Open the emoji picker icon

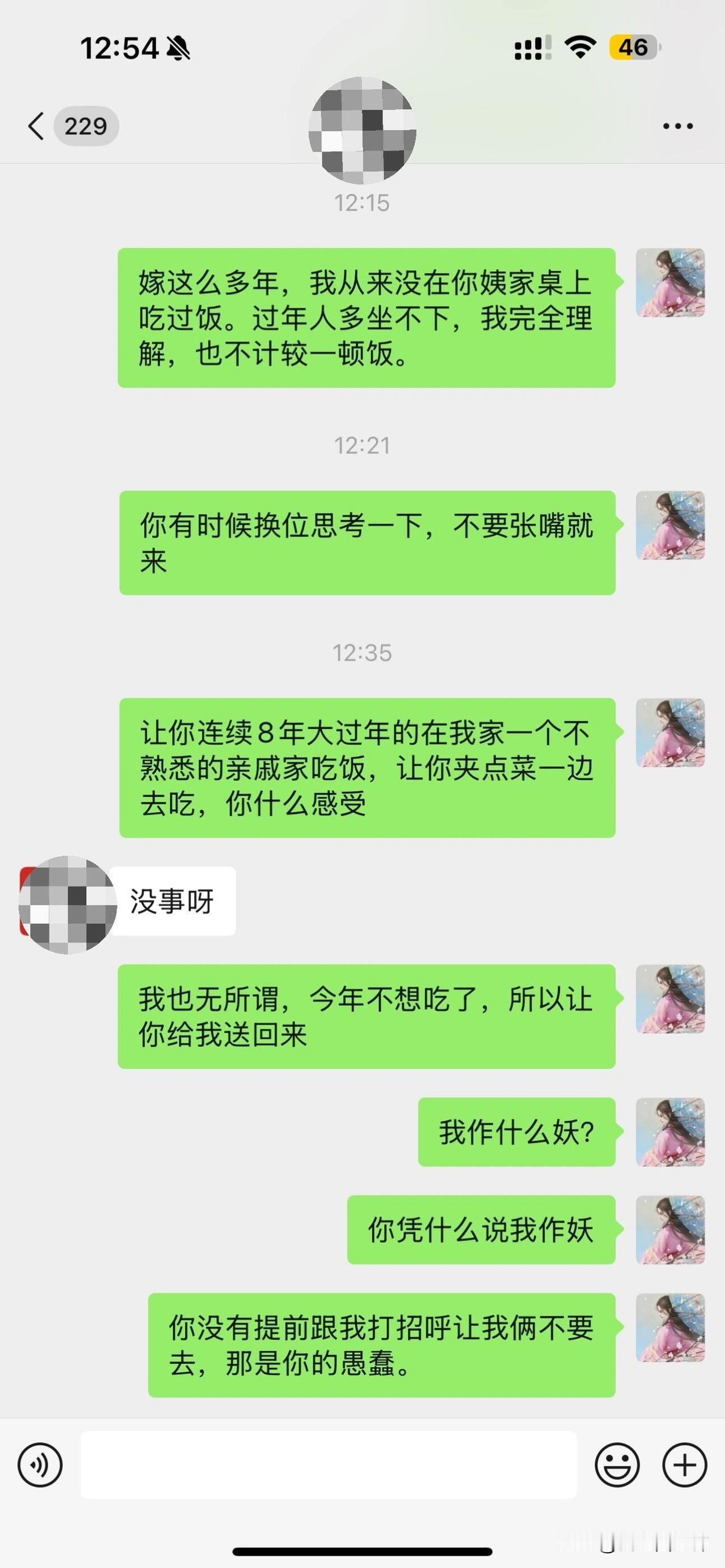click(x=619, y=1465)
